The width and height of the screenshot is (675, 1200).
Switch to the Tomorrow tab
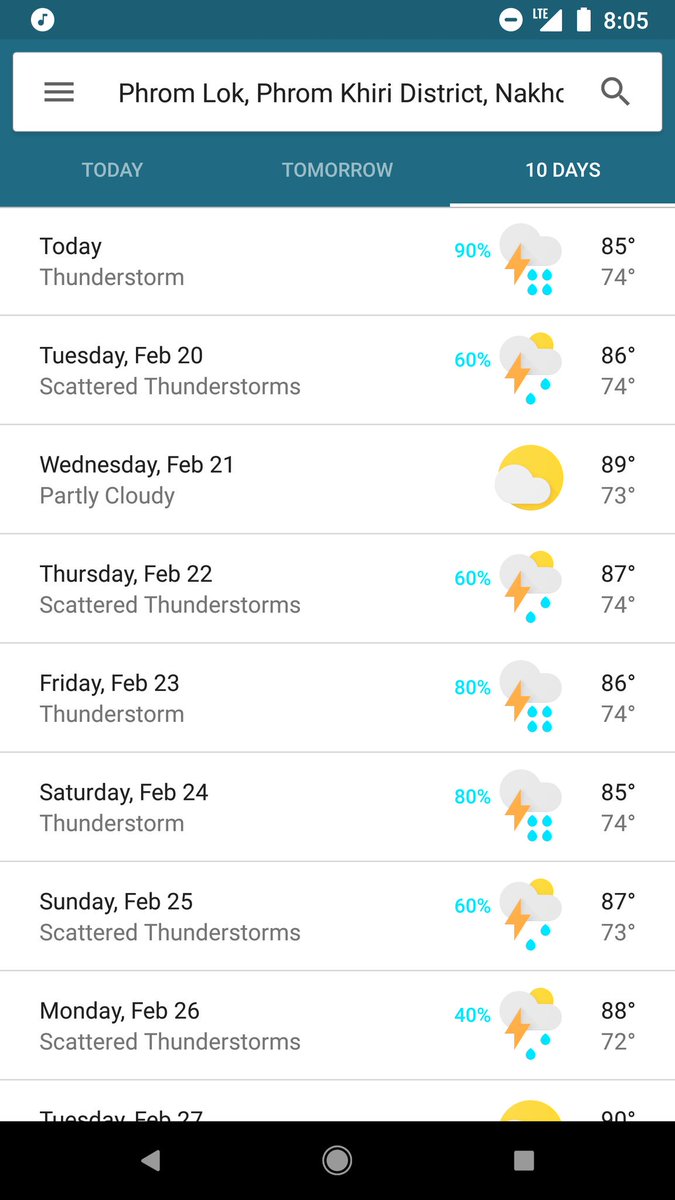337,170
